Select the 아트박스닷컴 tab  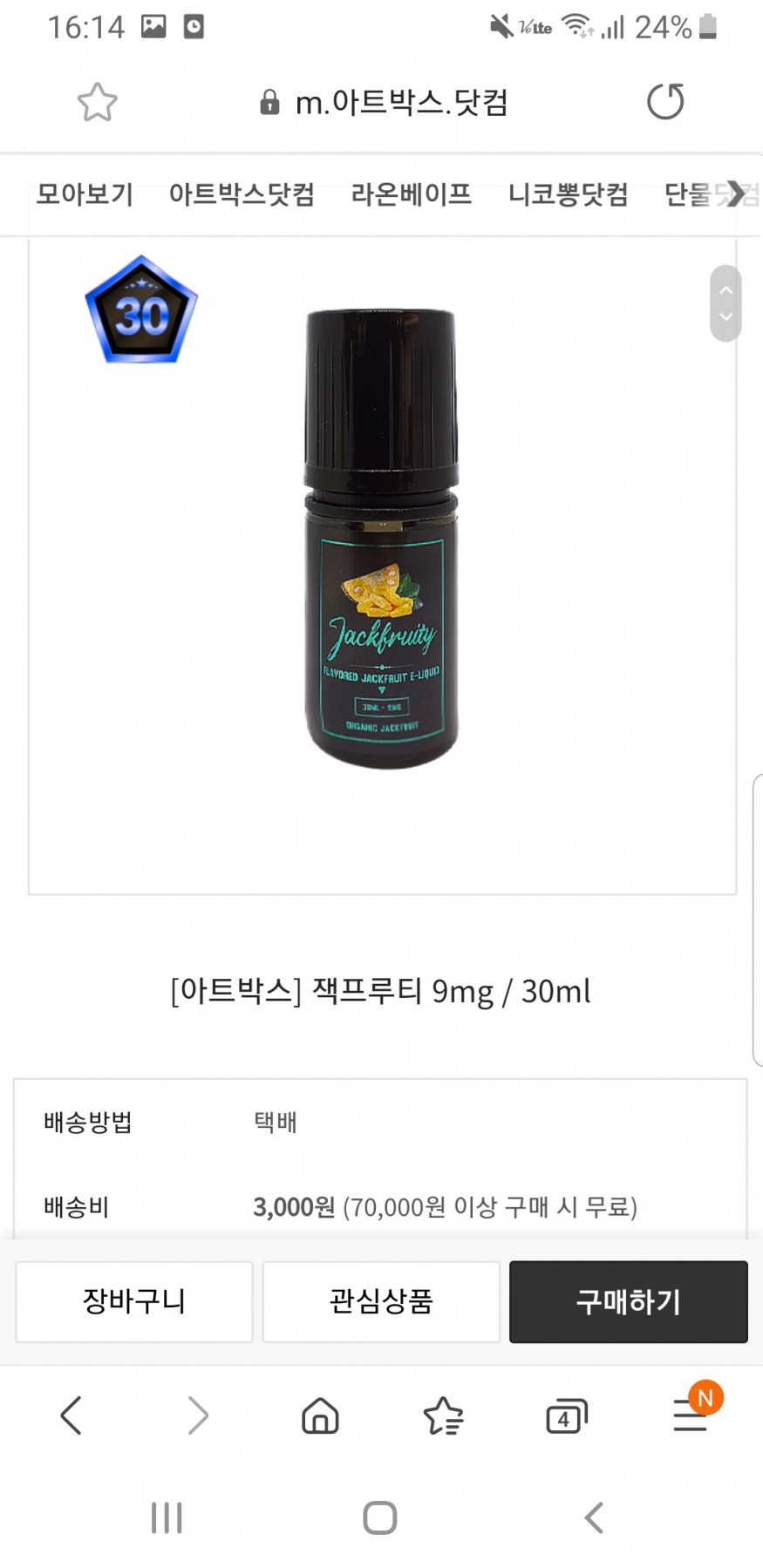point(242,194)
